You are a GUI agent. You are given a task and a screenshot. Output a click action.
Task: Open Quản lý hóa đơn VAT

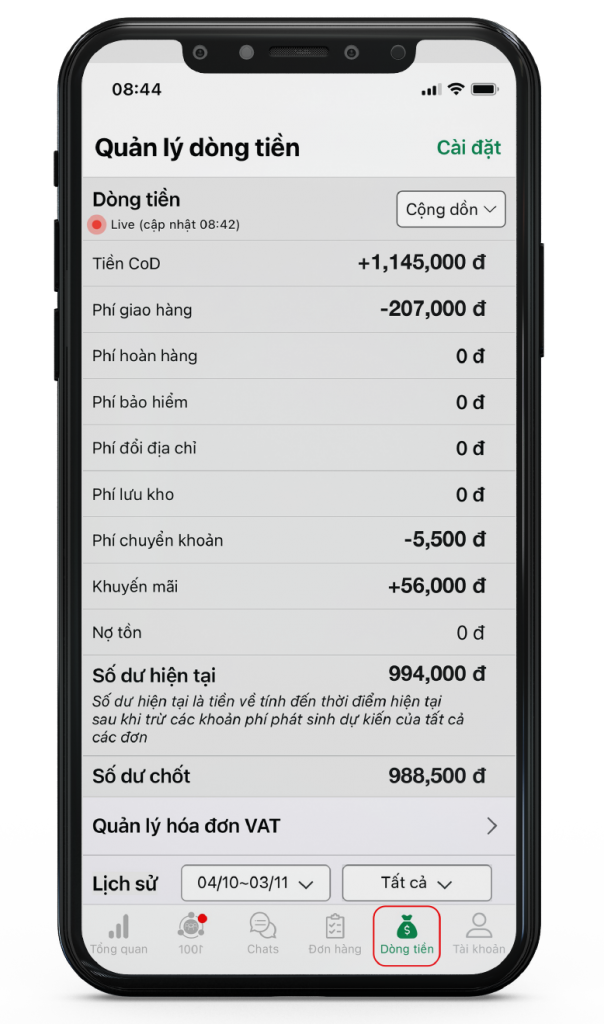click(x=296, y=826)
